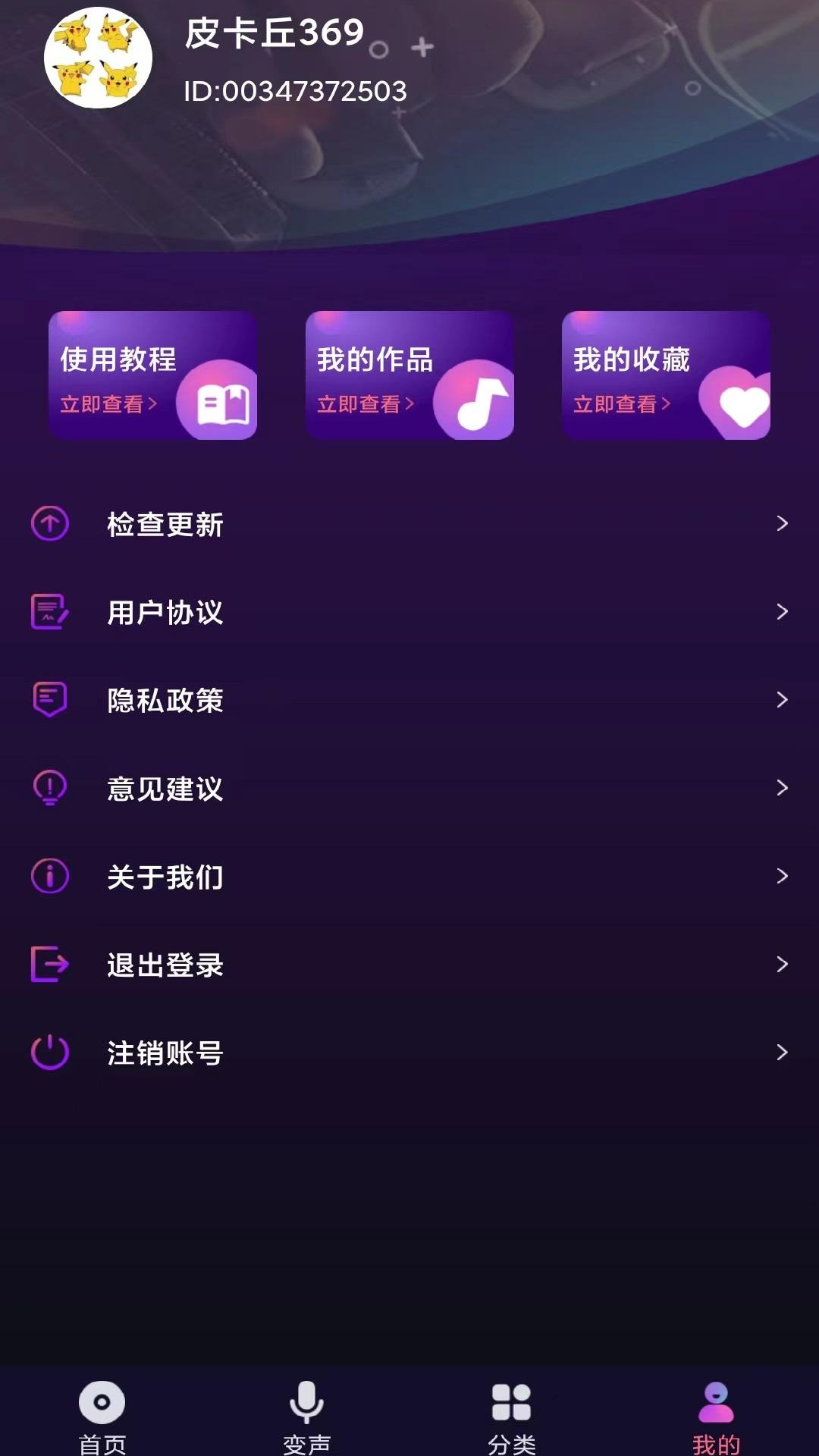Image resolution: width=819 pixels, height=1456 pixels.
Task: Click 立即查看 under 使用教程
Action: point(108,406)
